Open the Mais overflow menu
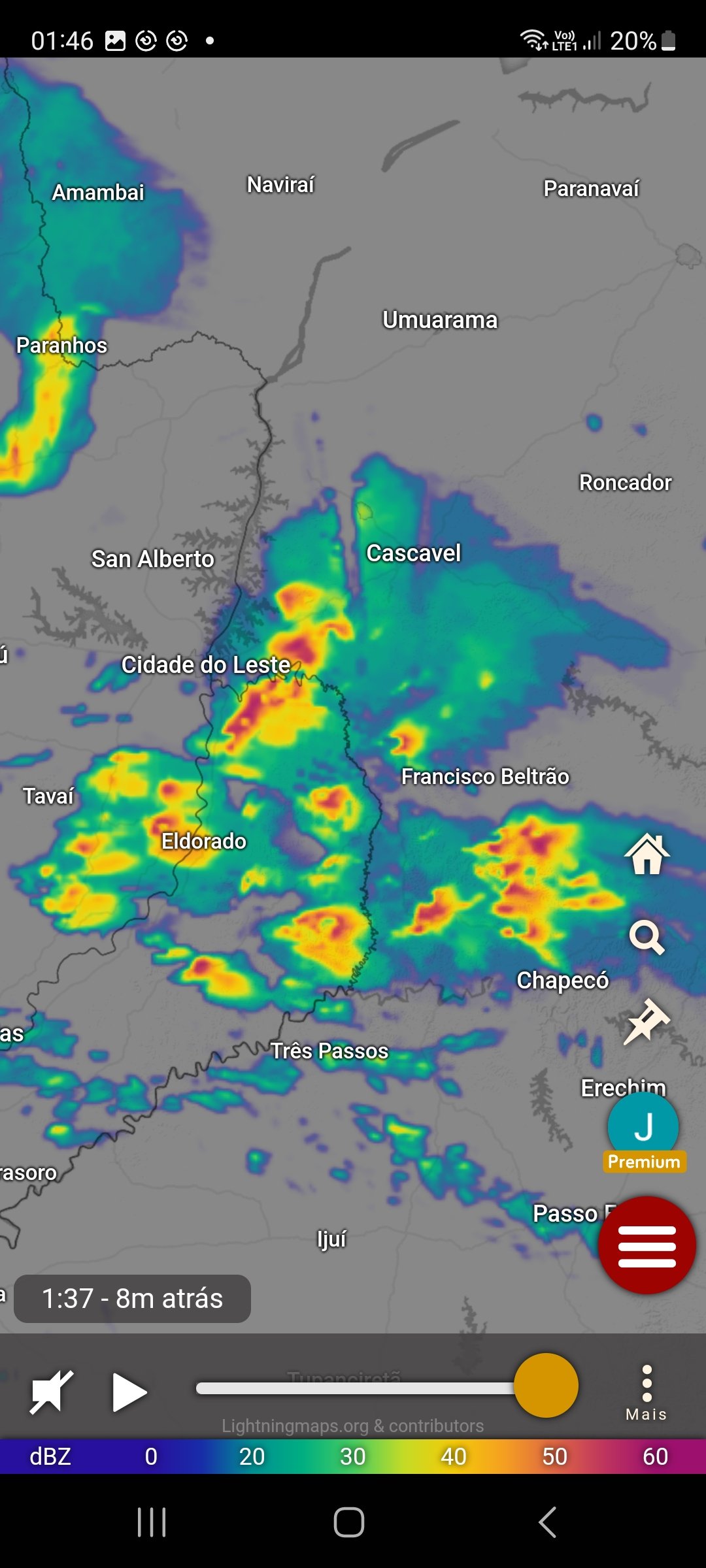The width and height of the screenshot is (706, 1568). point(647,1393)
